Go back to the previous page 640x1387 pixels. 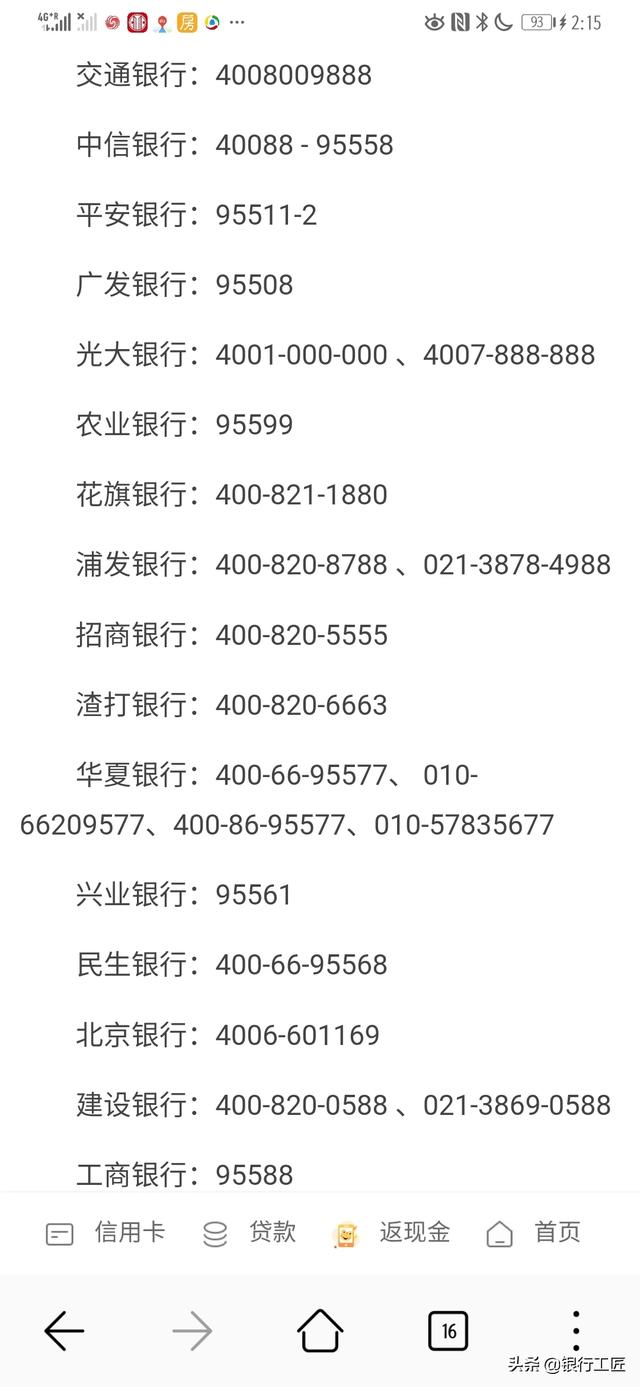tap(64, 1331)
